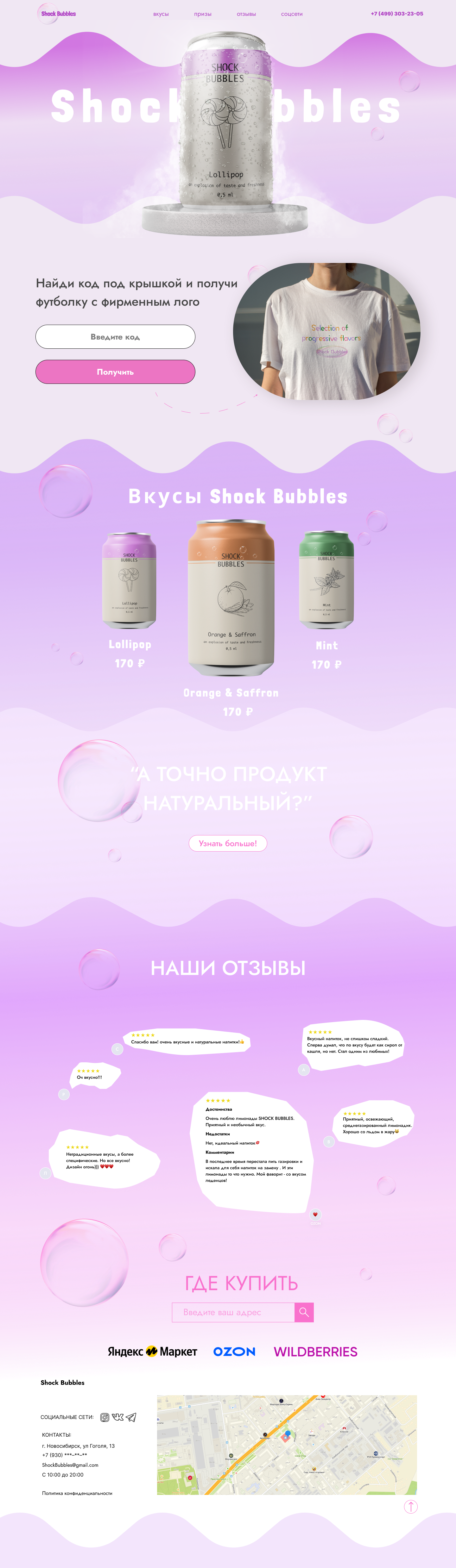Call +7 (499) 303-23-05 from the header
456x1568 pixels.
(x=396, y=13)
